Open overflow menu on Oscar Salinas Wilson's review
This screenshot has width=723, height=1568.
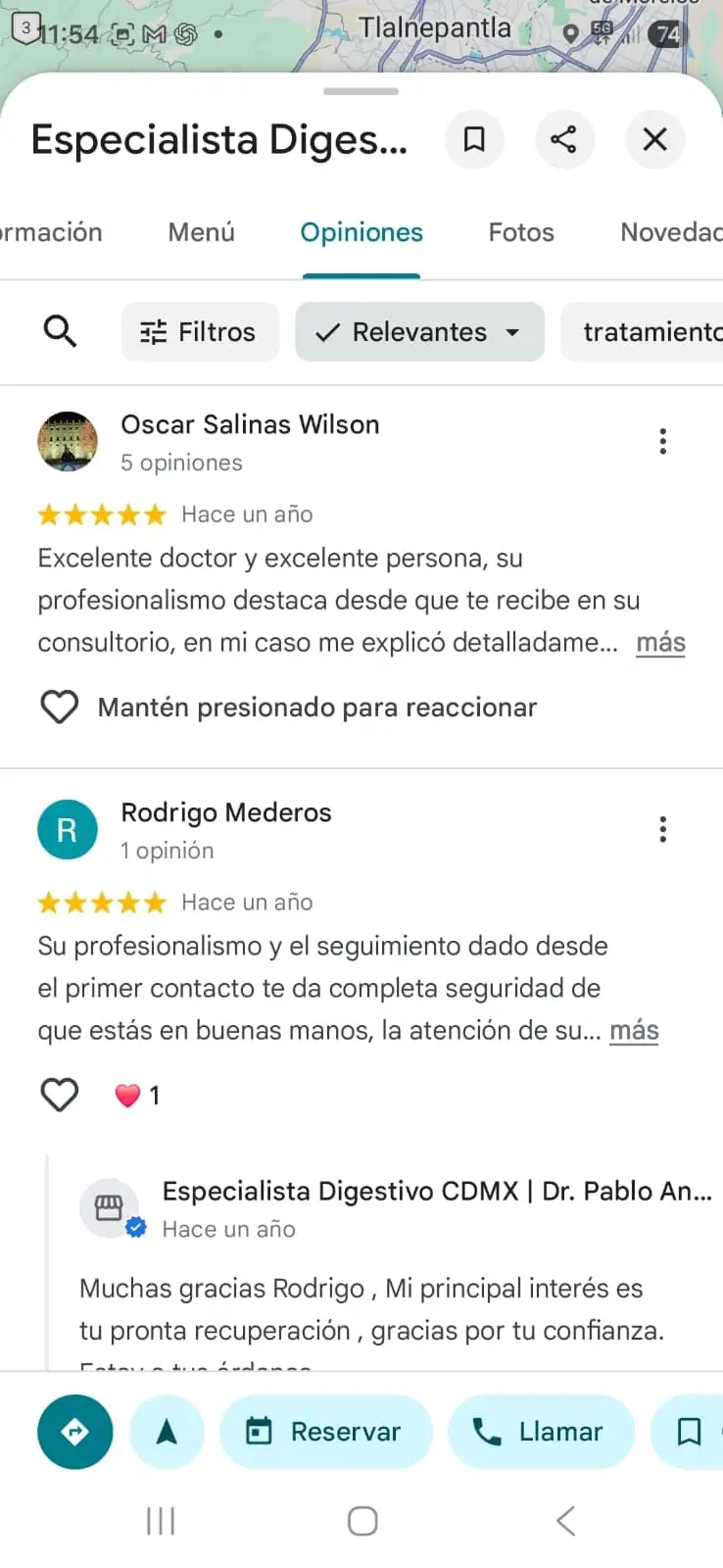(x=662, y=441)
